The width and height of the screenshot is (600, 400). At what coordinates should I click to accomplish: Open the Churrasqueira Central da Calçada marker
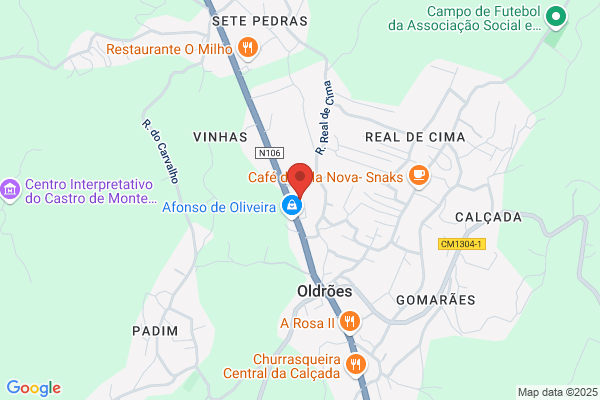(x=356, y=365)
